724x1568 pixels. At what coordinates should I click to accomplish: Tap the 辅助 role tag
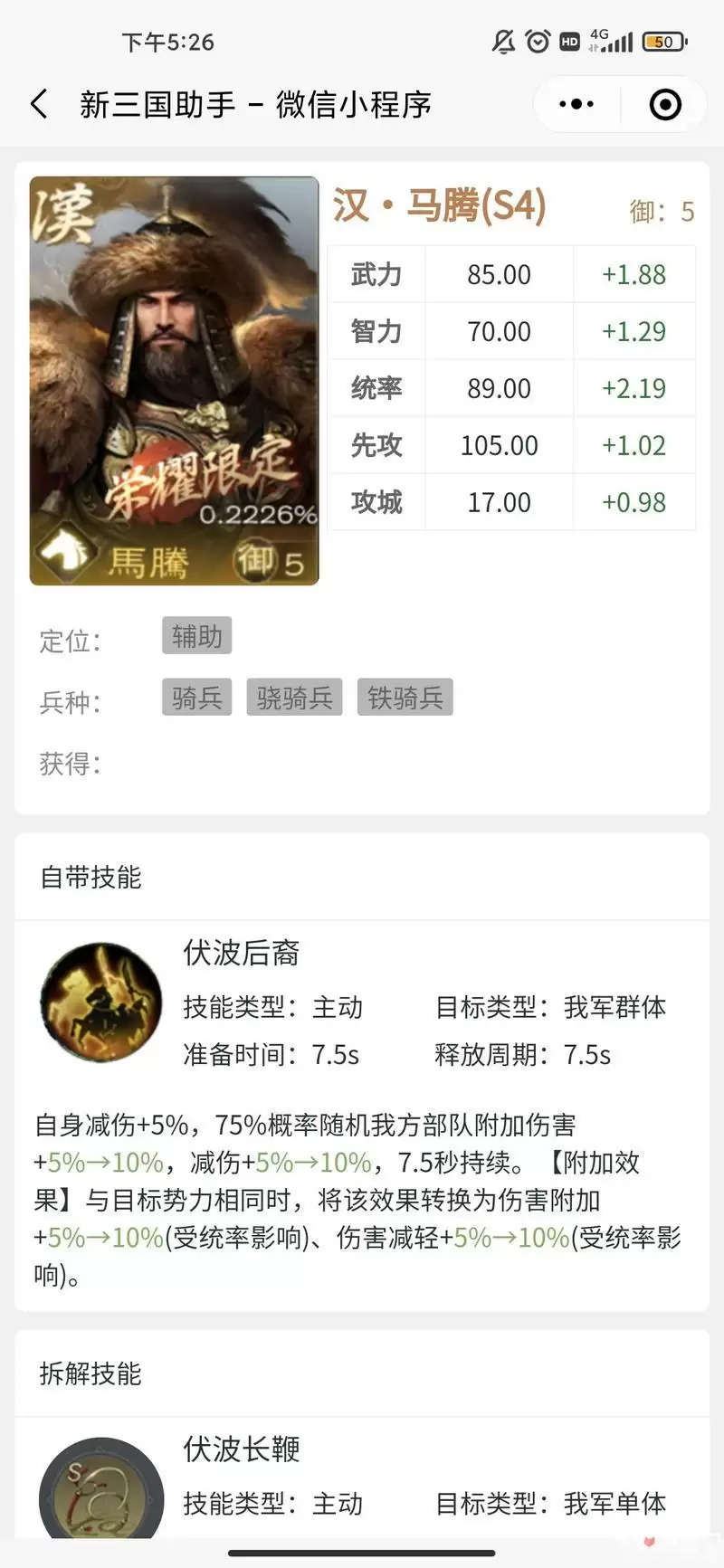click(197, 636)
